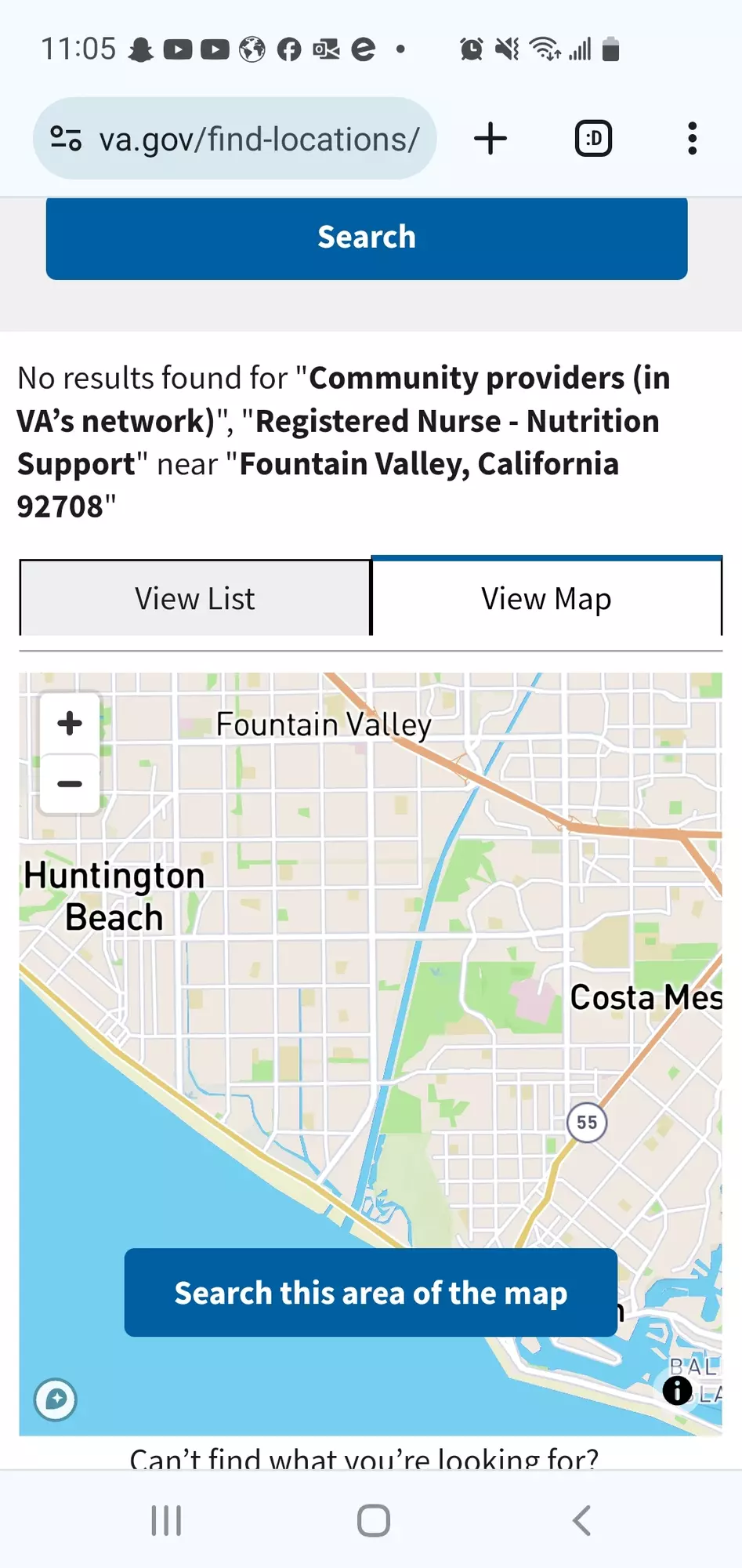The image size is (742, 1568).
Task: Select the View Map tab
Action: [546, 599]
